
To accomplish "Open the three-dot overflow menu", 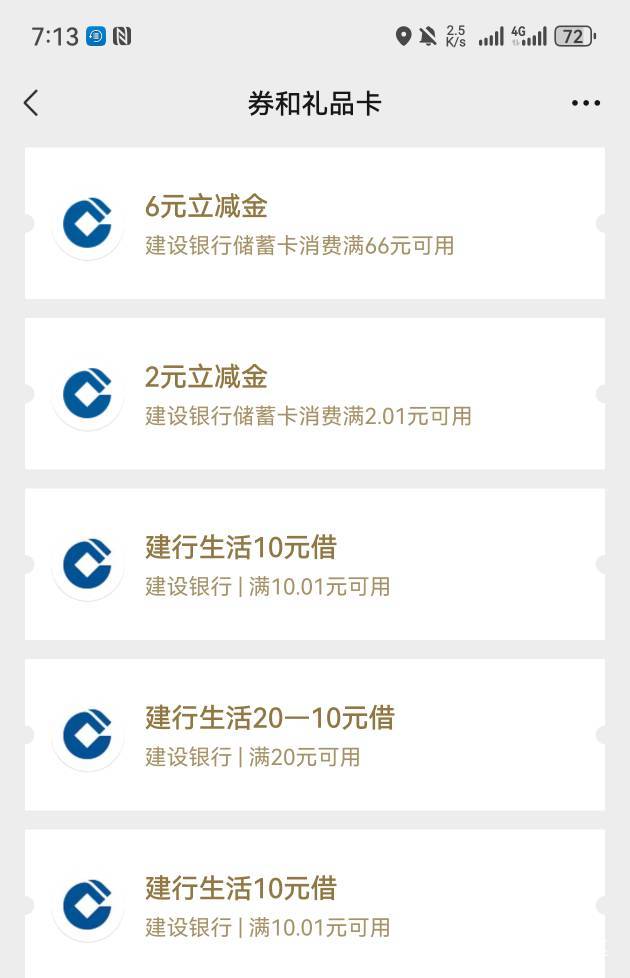I will click(x=586, y=103).
